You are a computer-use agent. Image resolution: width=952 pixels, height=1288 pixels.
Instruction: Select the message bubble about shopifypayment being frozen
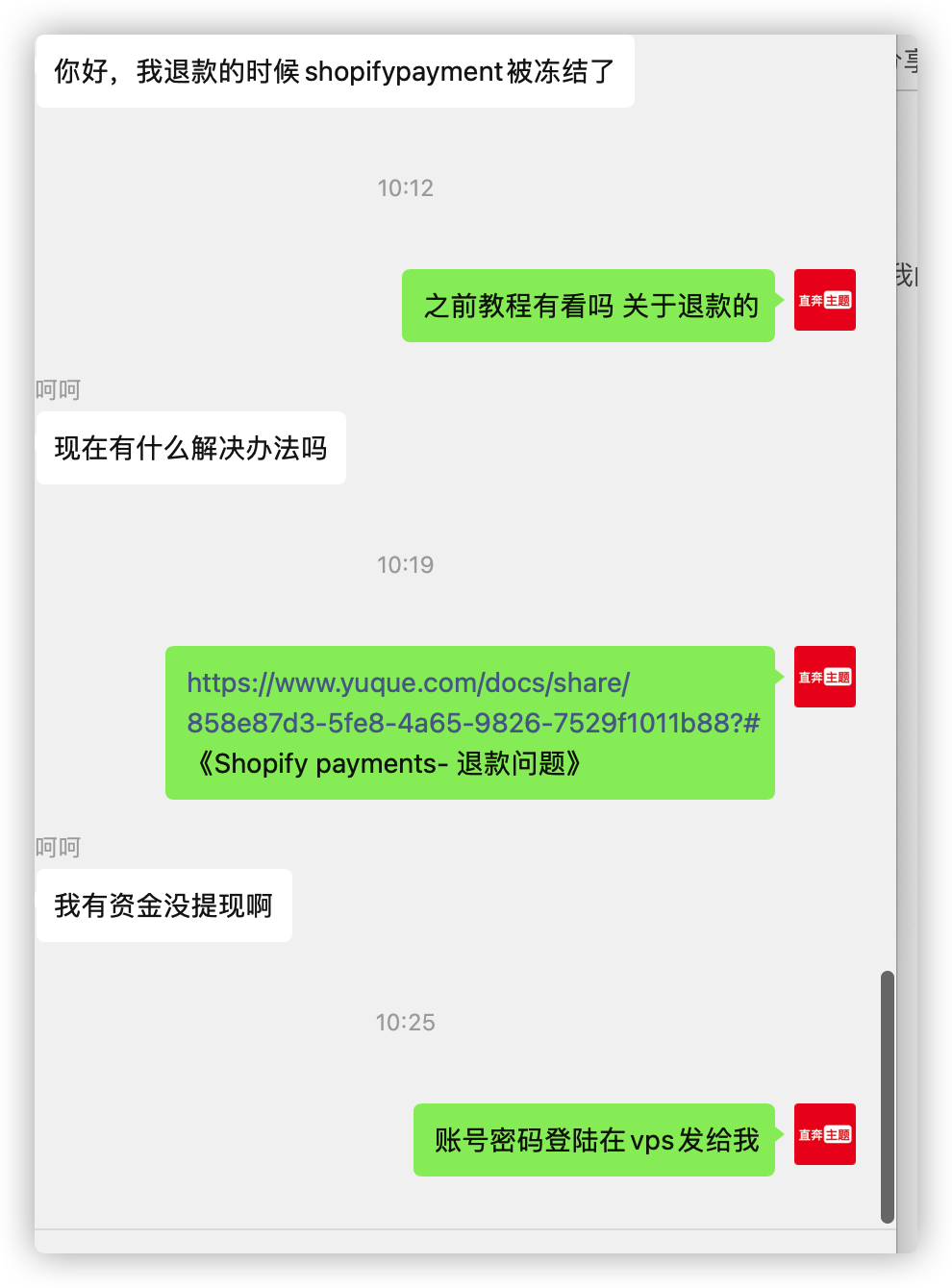[x=336, y=71]
